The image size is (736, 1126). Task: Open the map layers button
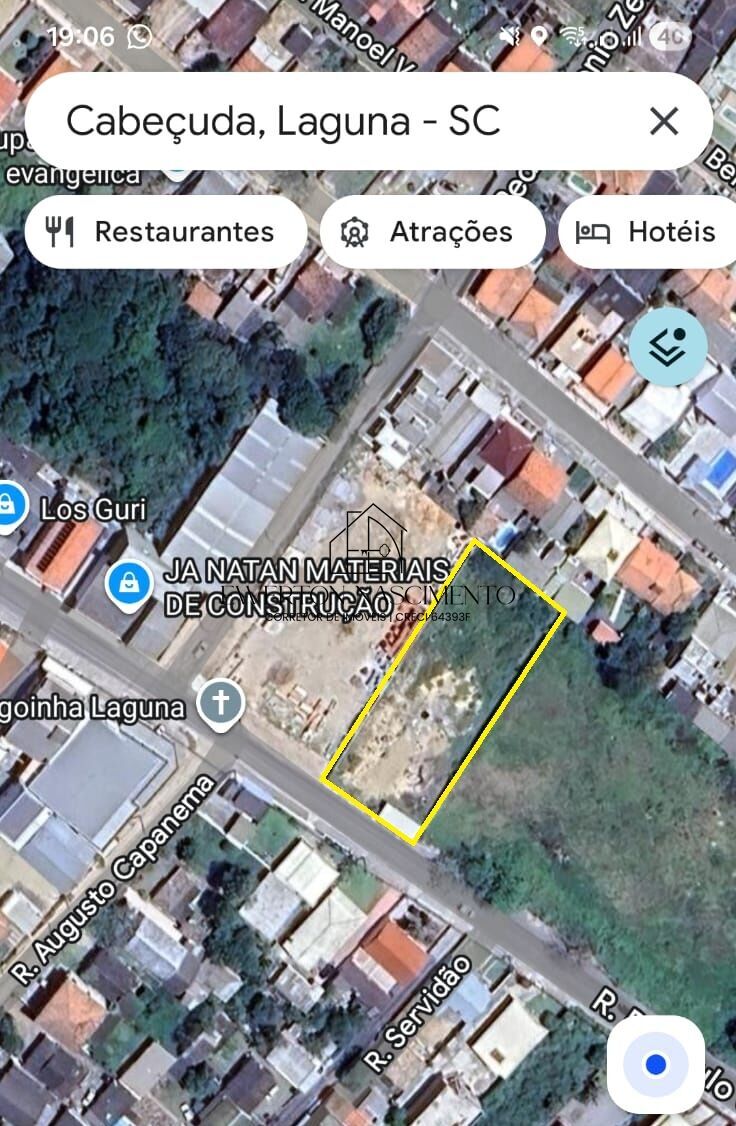click(x=667, y=347)
